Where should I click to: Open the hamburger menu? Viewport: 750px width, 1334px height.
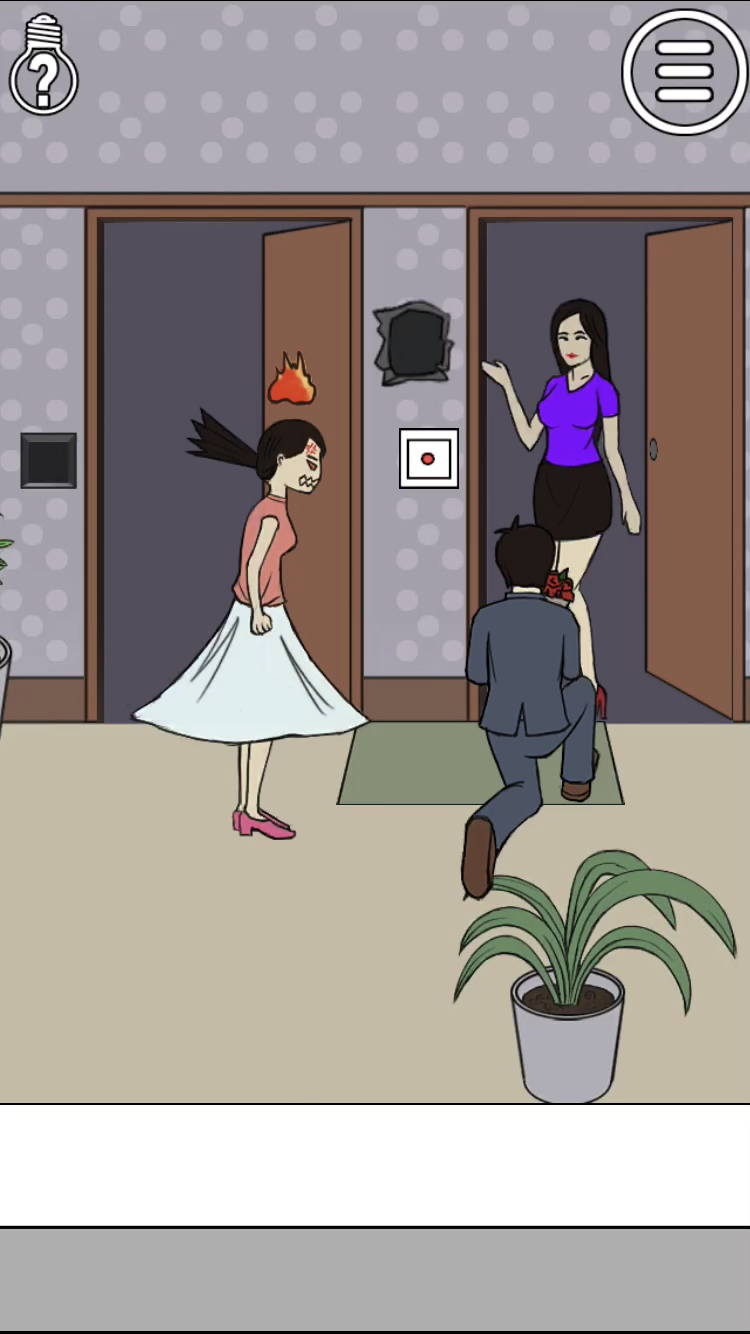685,72
